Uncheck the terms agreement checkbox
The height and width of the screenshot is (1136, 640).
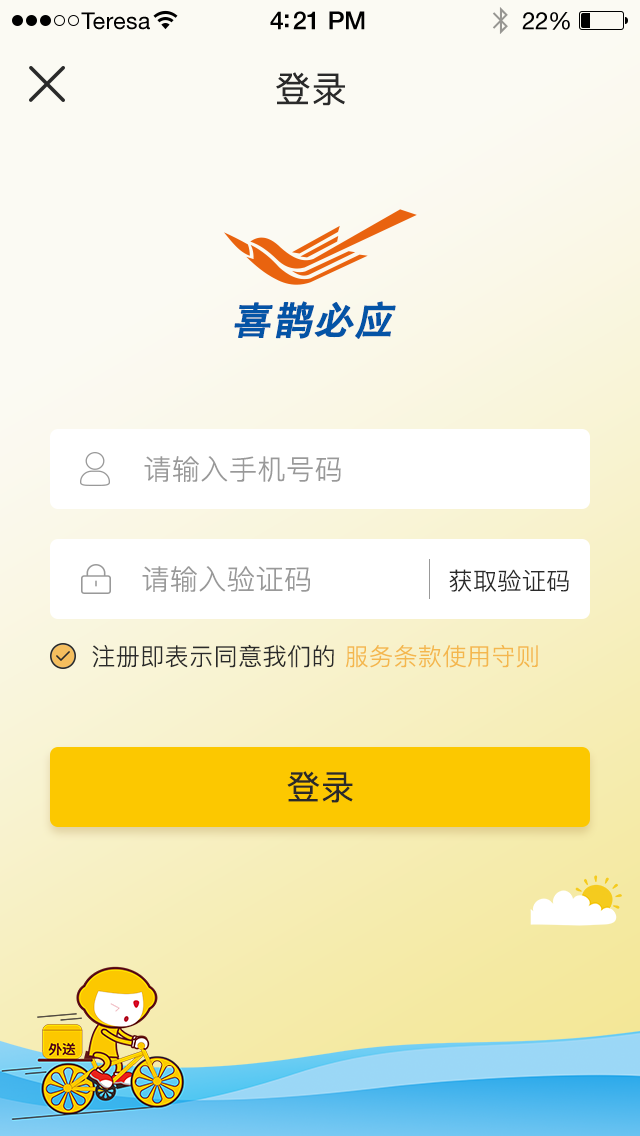pyautogui.click(x=63, y=656)
